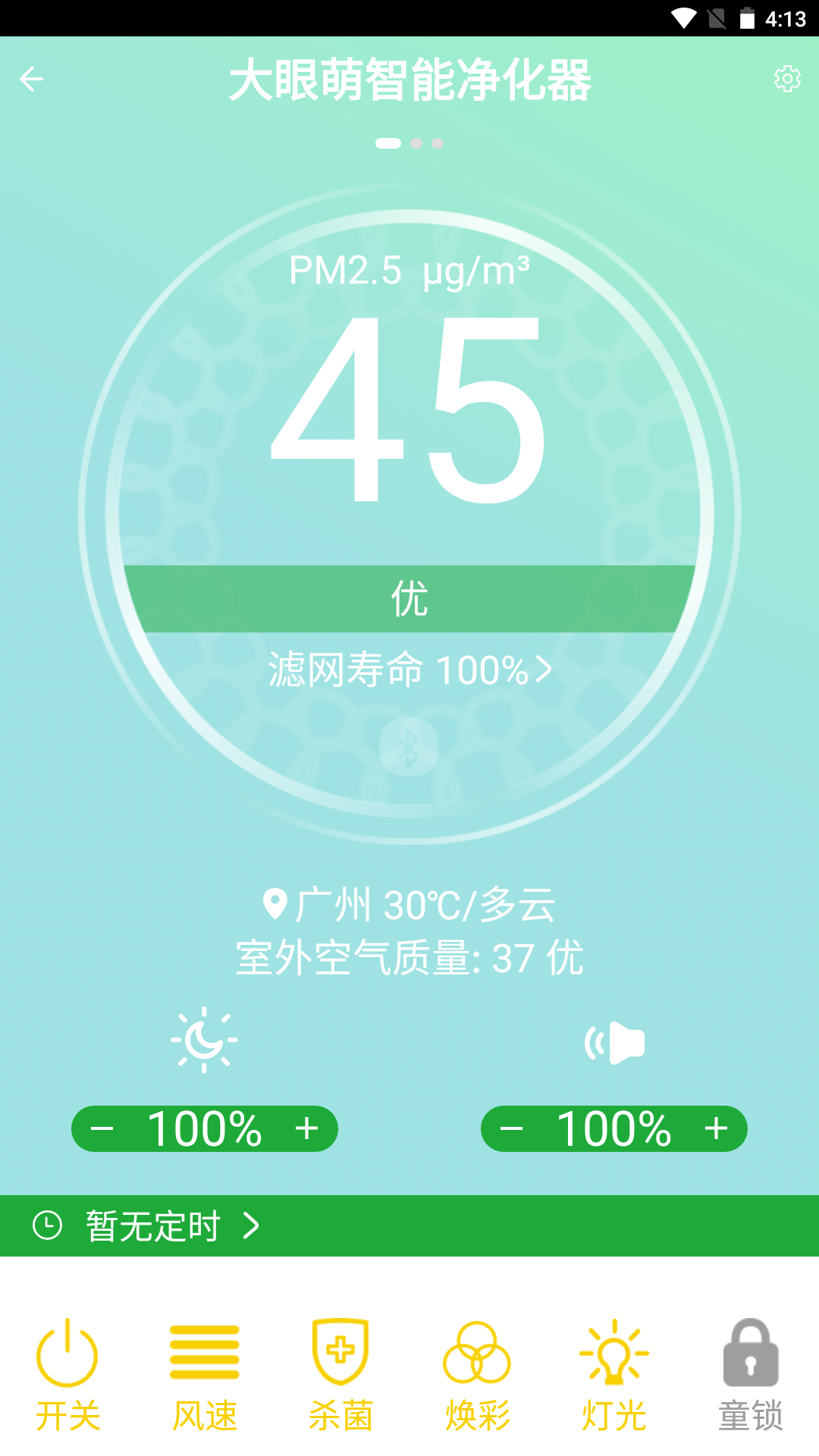This screenshot has height=1456, width=819.
Task: Open the settings gear
Action: (787, 79)
